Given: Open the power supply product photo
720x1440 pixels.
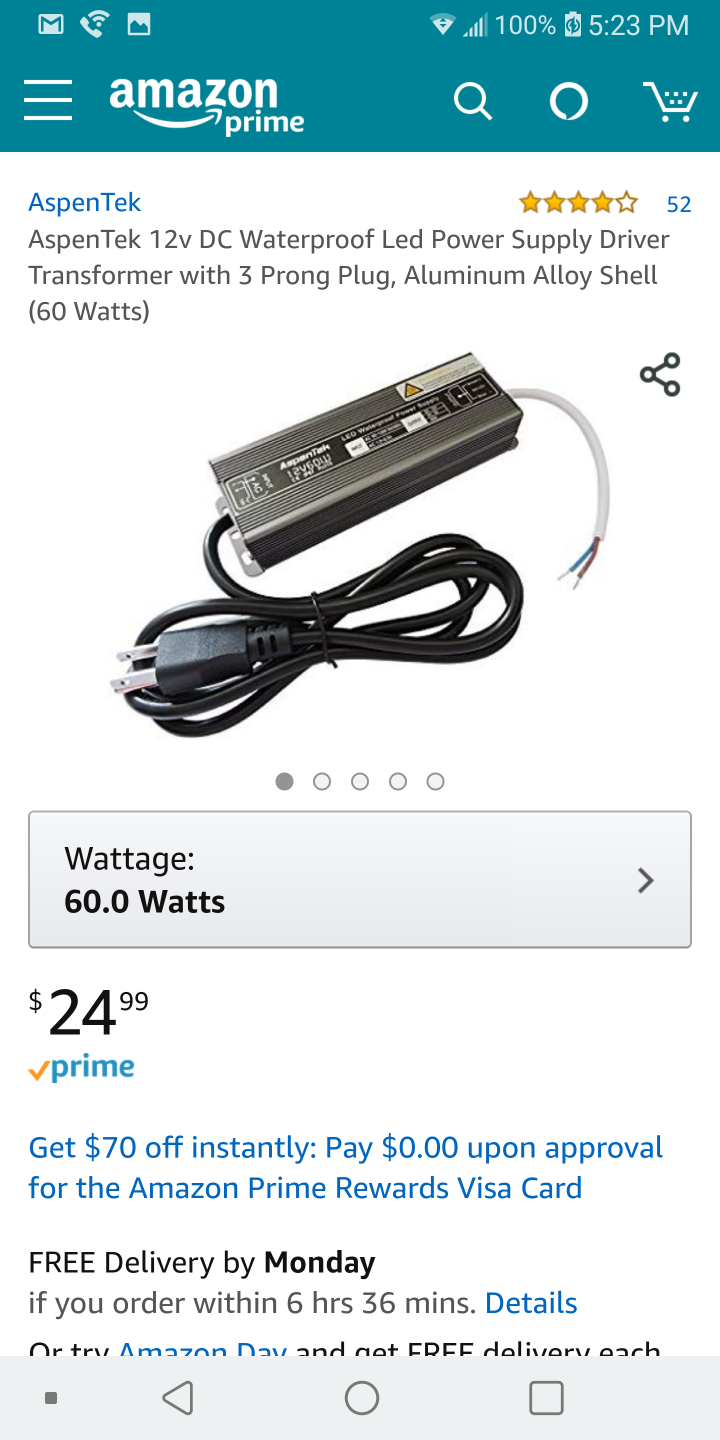Looking at the screenshot, I should click(360, 545).
